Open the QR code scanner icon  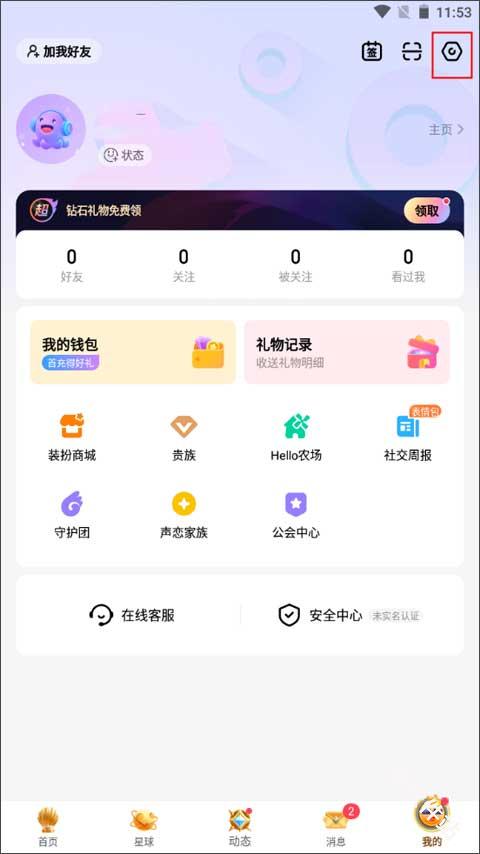tap(411, 52)
